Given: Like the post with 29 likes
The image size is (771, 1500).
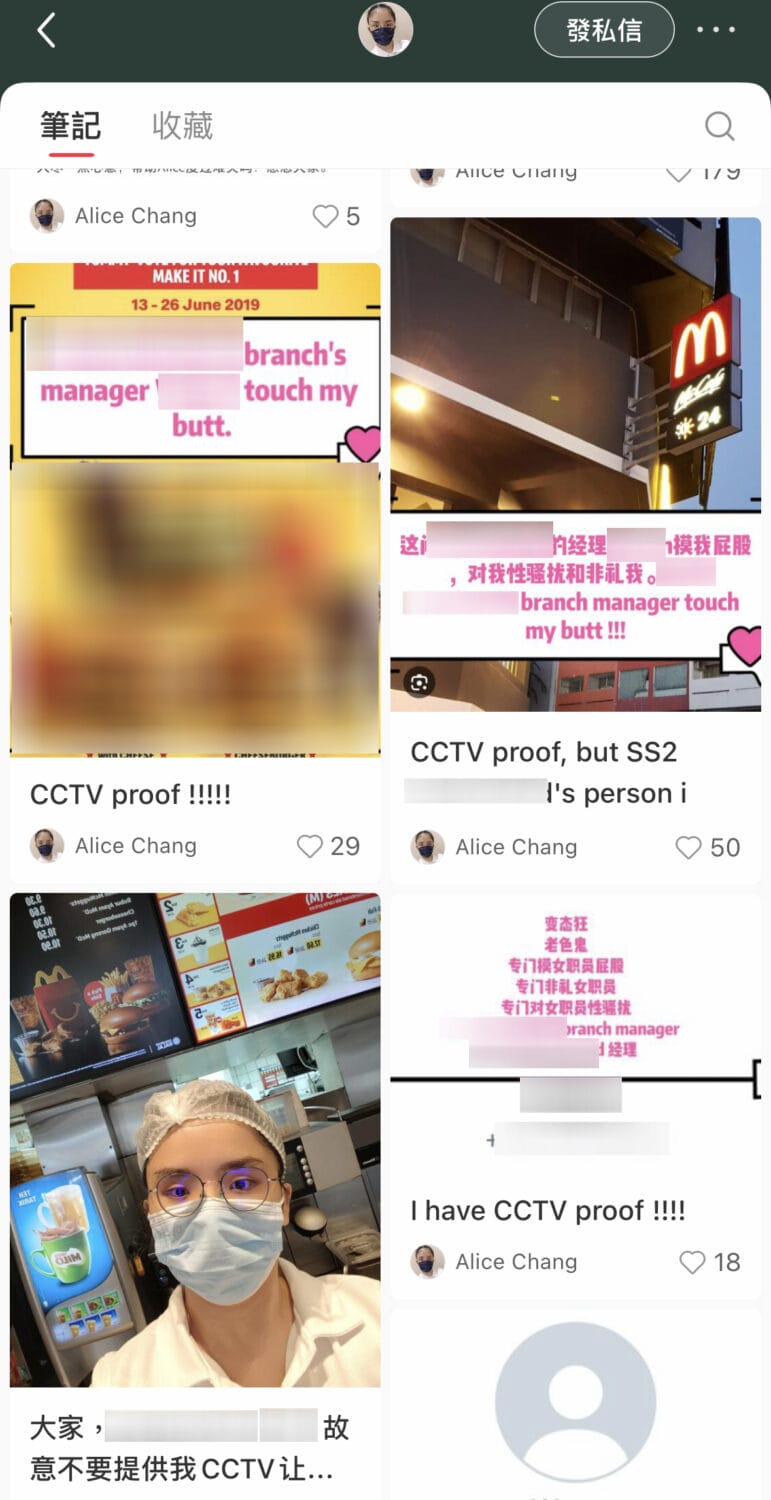Looking at the screenshot, I should 311,846.
